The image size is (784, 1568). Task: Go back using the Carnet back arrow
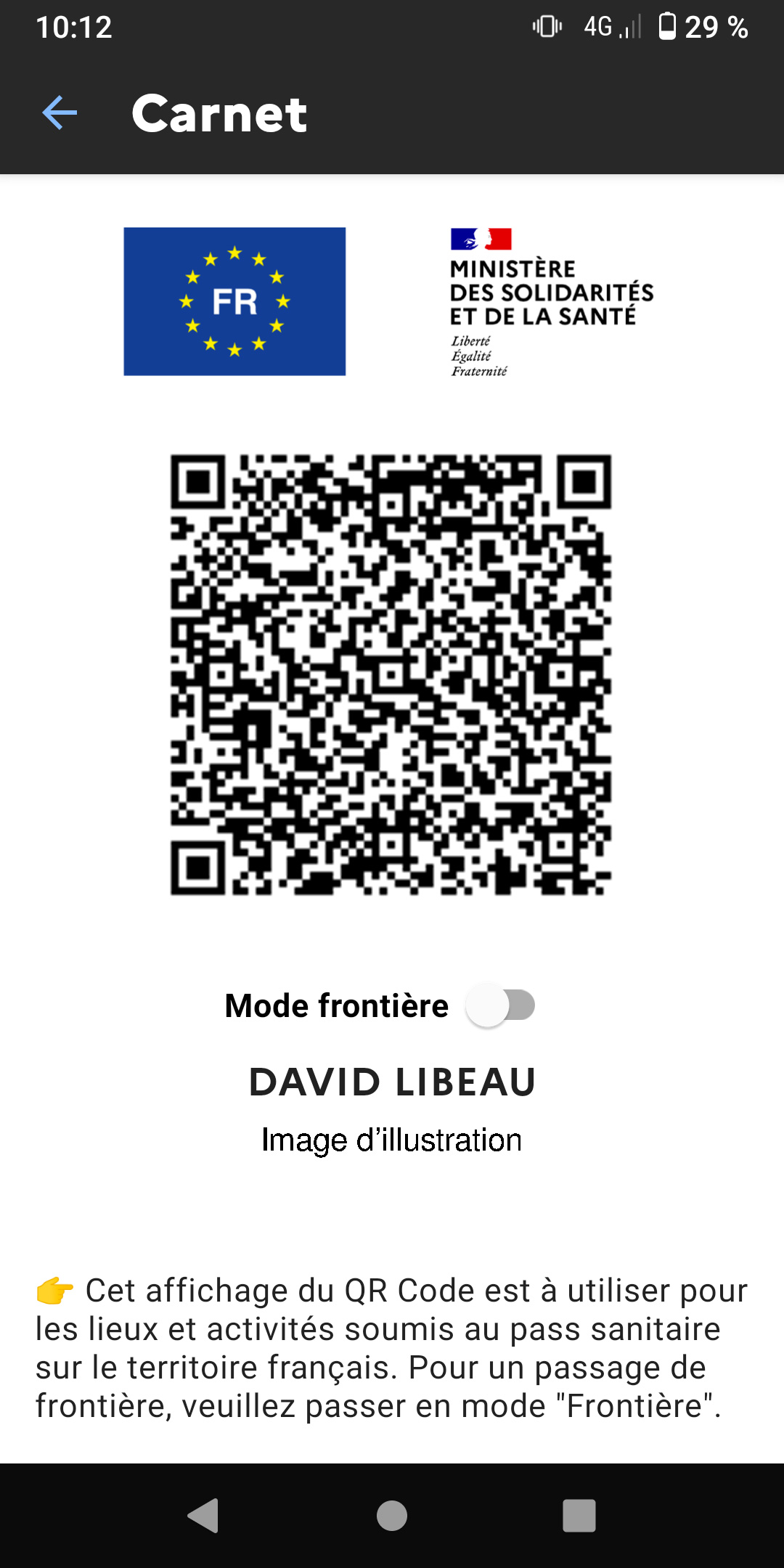pos(60,113)
